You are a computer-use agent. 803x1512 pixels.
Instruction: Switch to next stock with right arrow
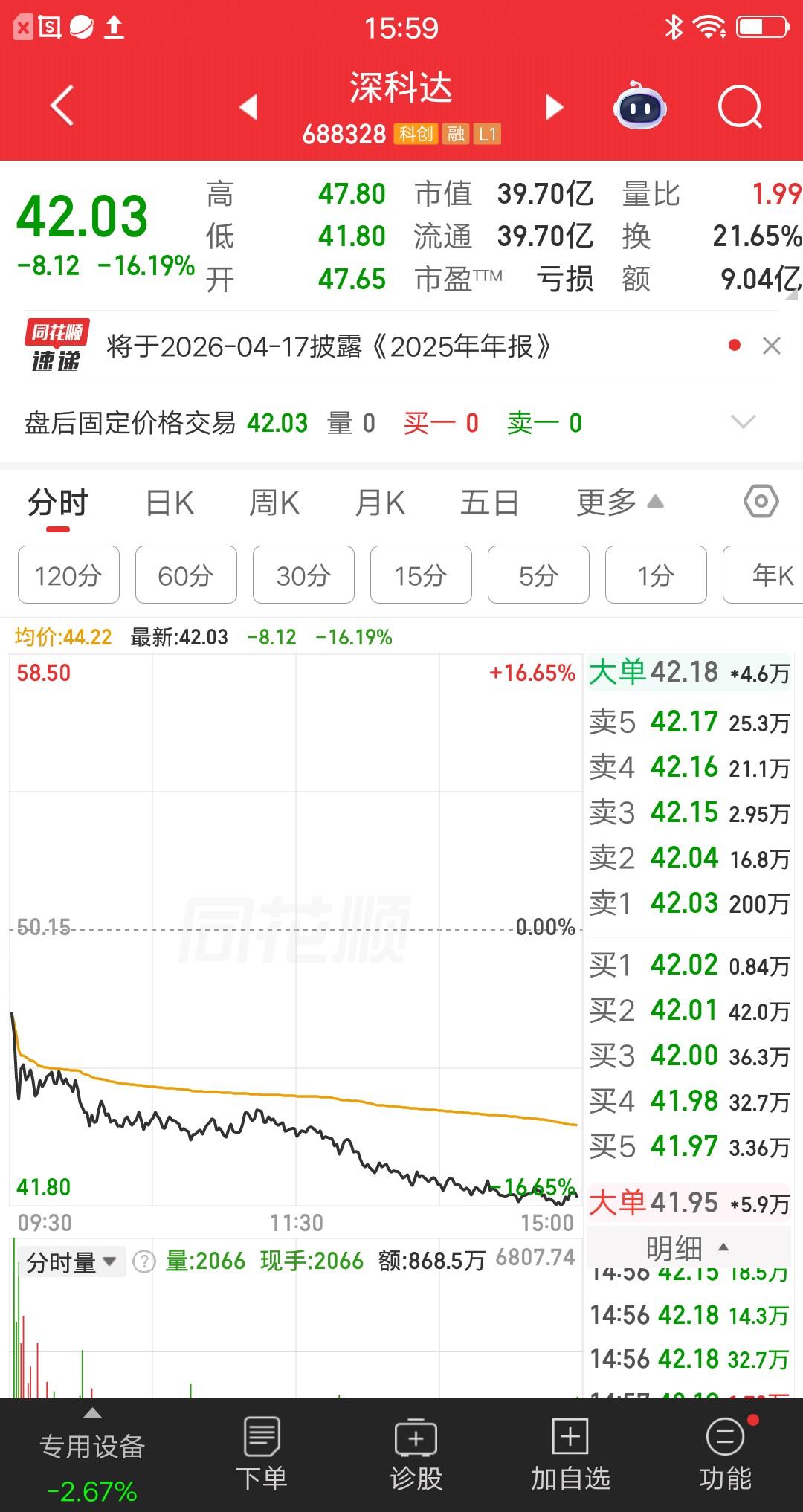tap(553, 107)
